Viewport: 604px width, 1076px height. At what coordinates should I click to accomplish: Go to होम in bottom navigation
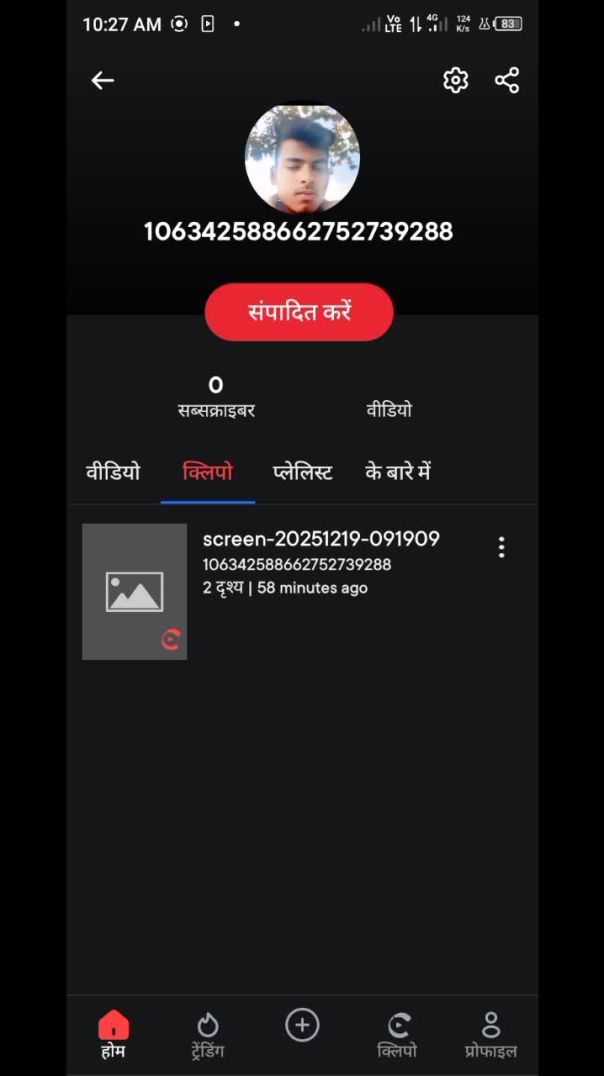[113, 1034]
